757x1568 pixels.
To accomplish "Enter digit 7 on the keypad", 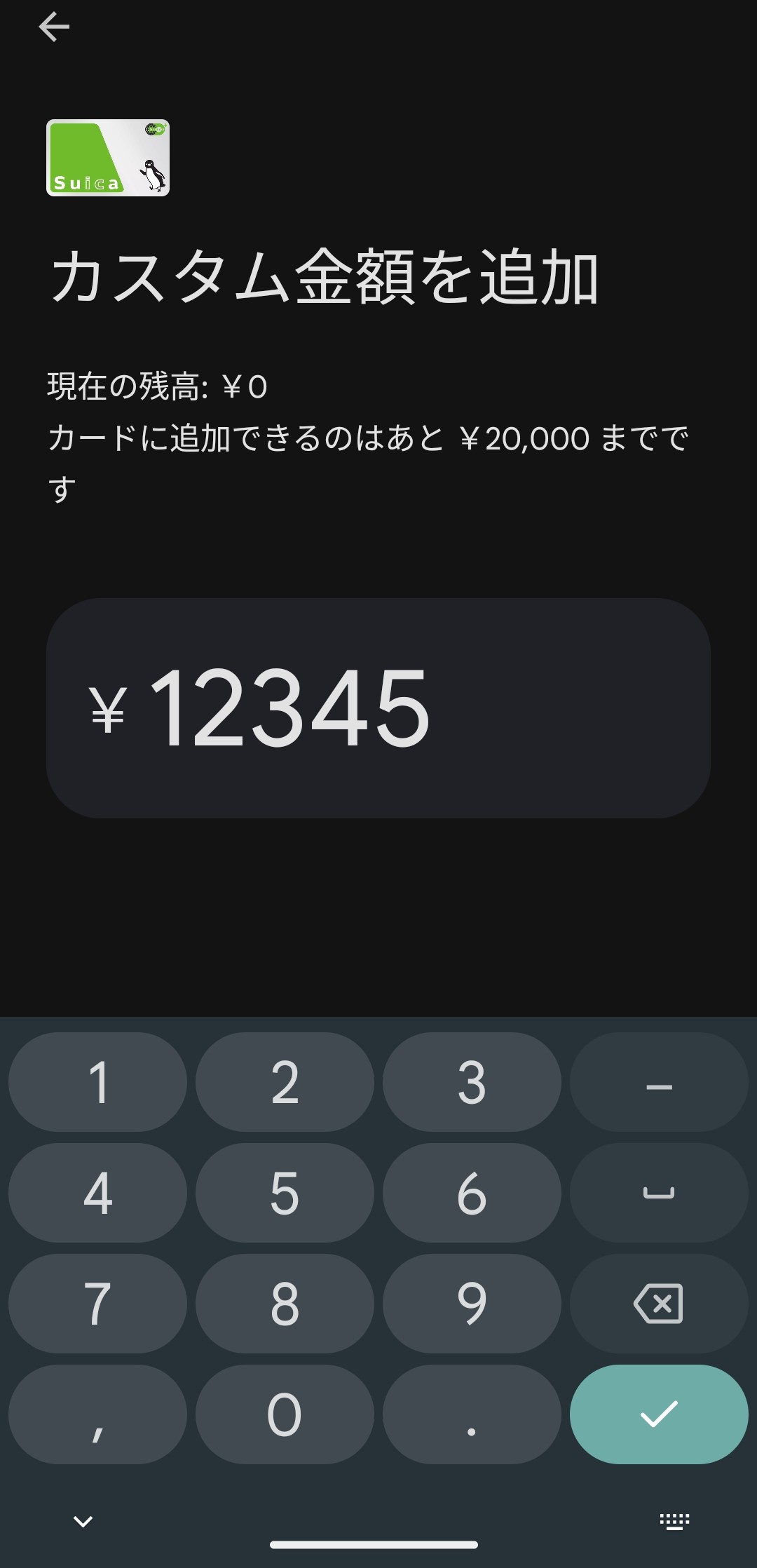I will coord(97,1303).
